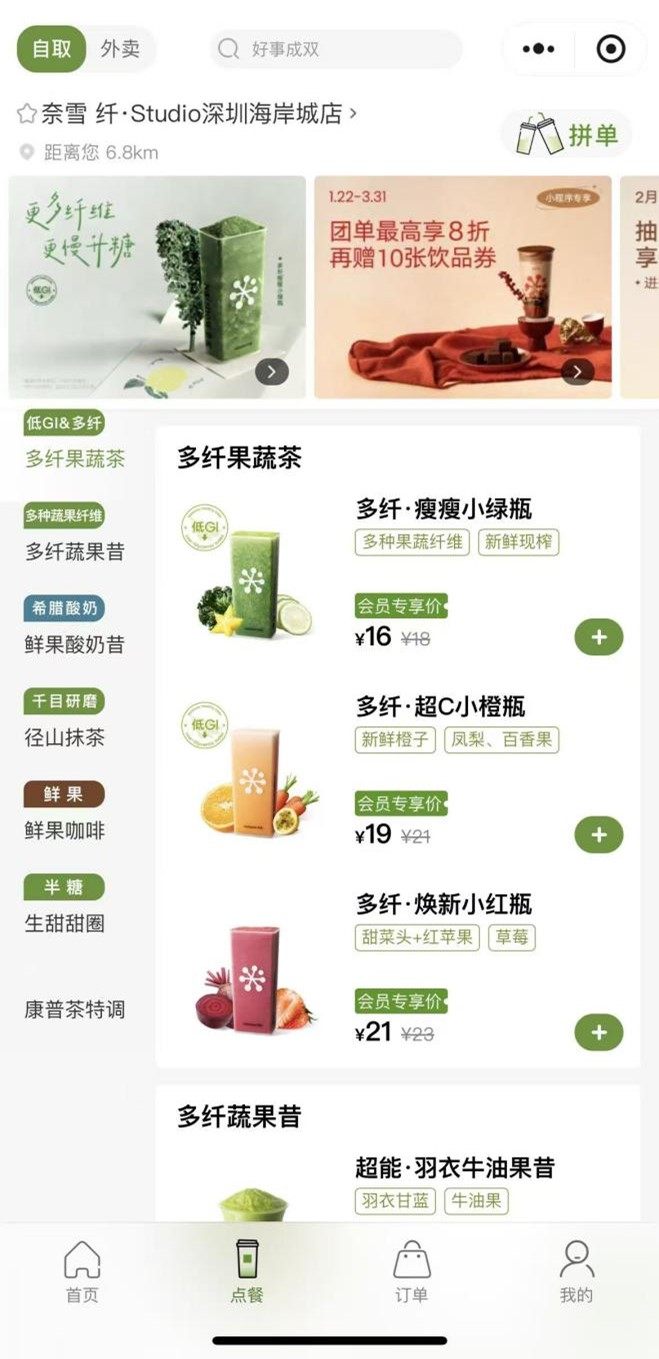Open the 首页 home tab
Screen dimensions: 659x1359
[82, 1272]
